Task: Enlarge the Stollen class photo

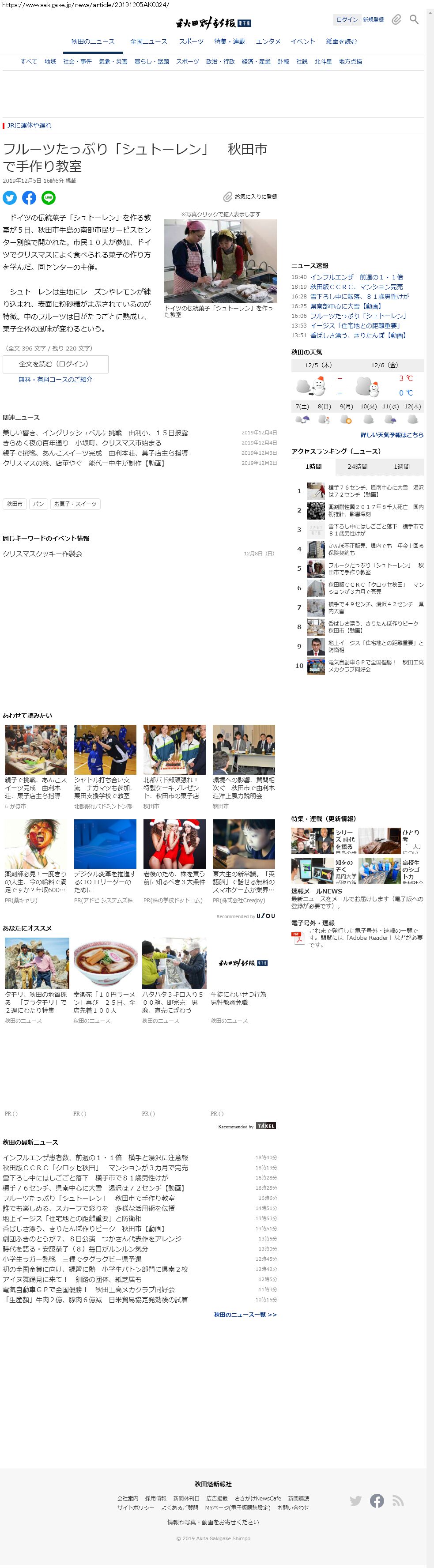Action: point(220,260)
